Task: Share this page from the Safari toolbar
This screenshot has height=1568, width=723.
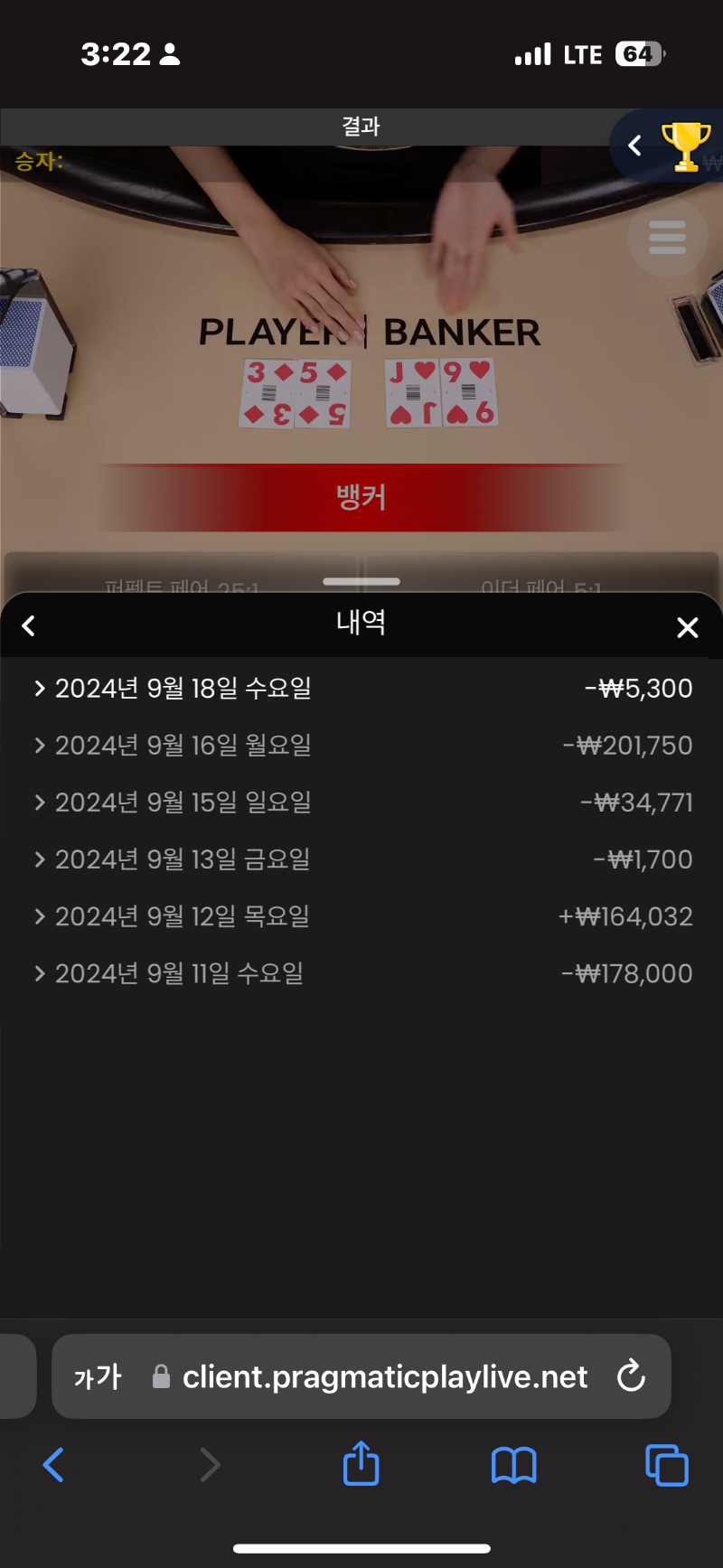Action: [x=361, y=1463]
